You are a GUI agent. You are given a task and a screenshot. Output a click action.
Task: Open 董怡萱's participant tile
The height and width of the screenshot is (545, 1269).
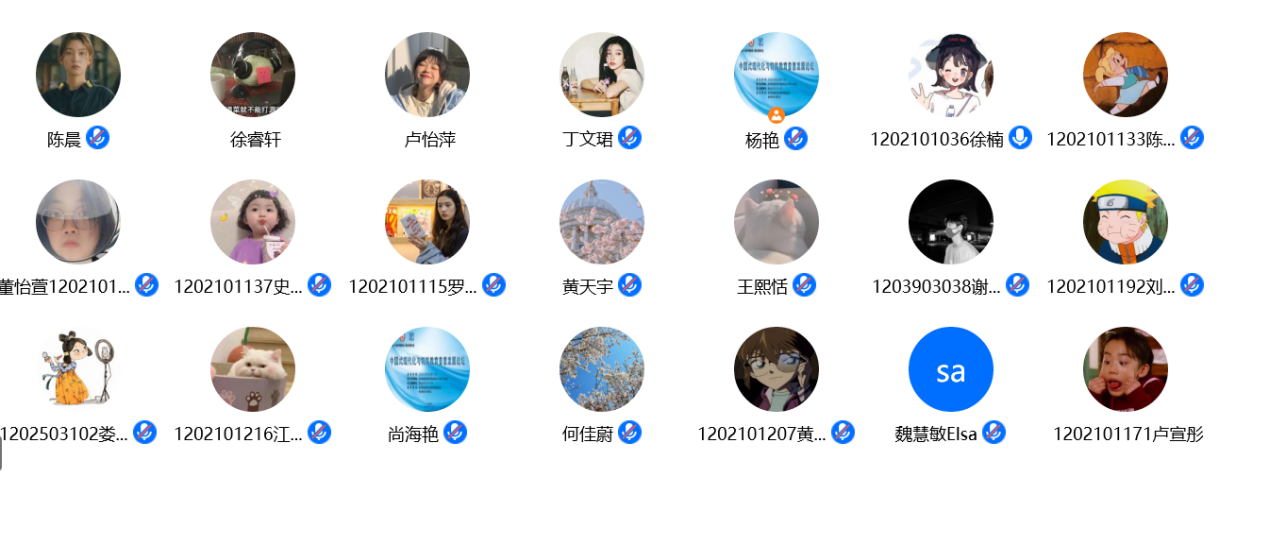[x=78, y=222]
